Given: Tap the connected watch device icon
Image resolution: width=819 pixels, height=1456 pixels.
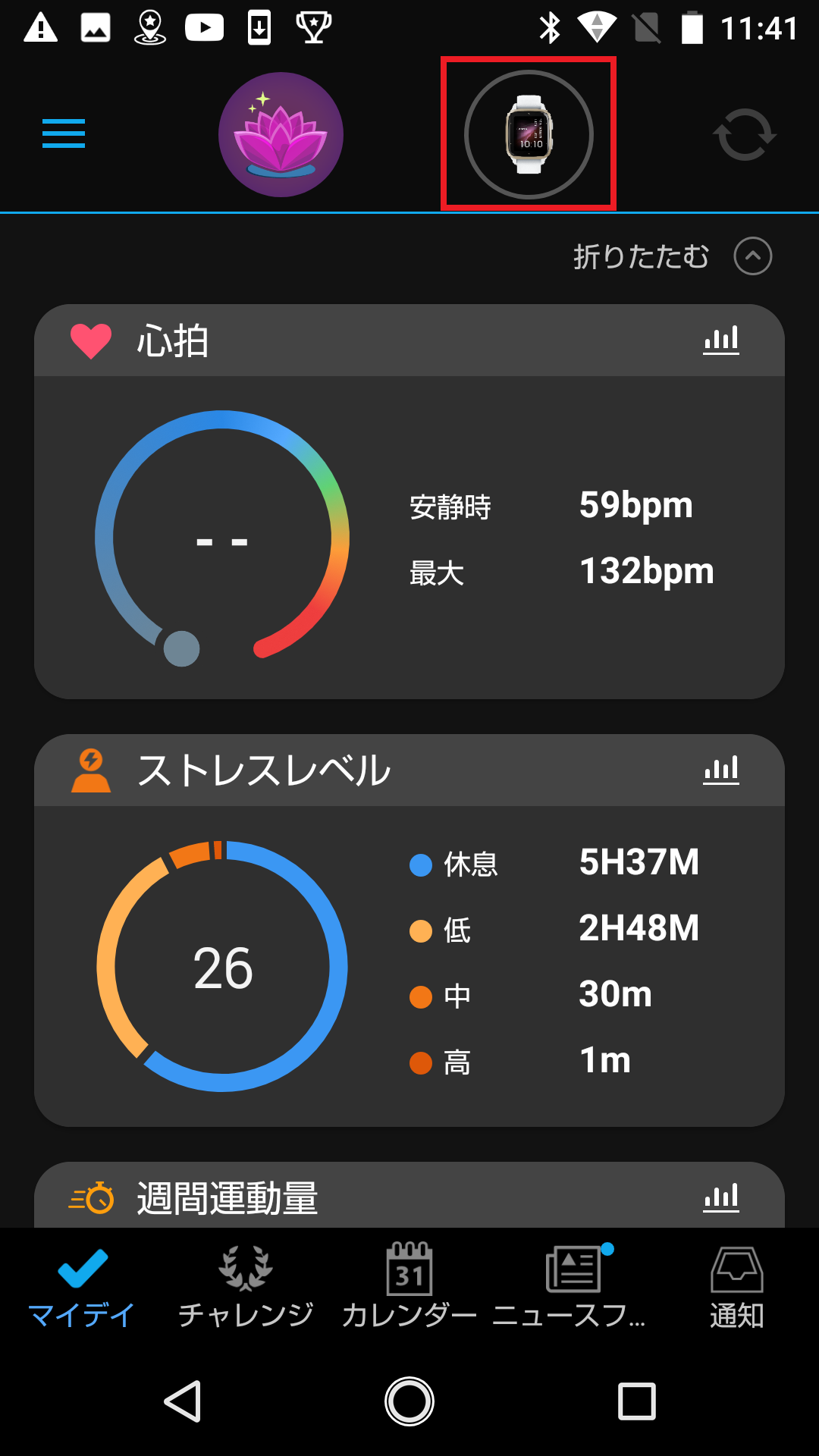Looking at the screenshot, I should [528, 133].
